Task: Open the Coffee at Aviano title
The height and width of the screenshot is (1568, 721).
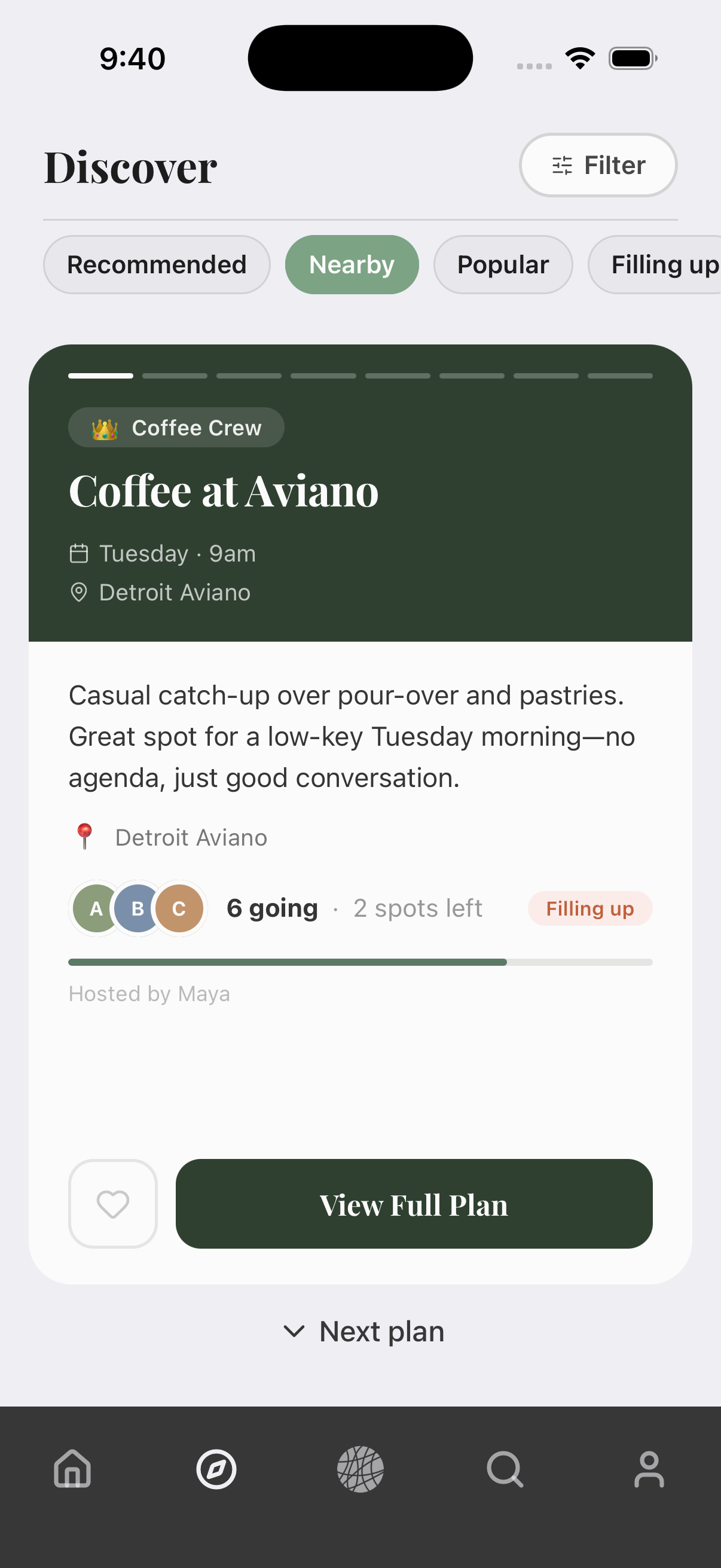Action: (225, 490)
